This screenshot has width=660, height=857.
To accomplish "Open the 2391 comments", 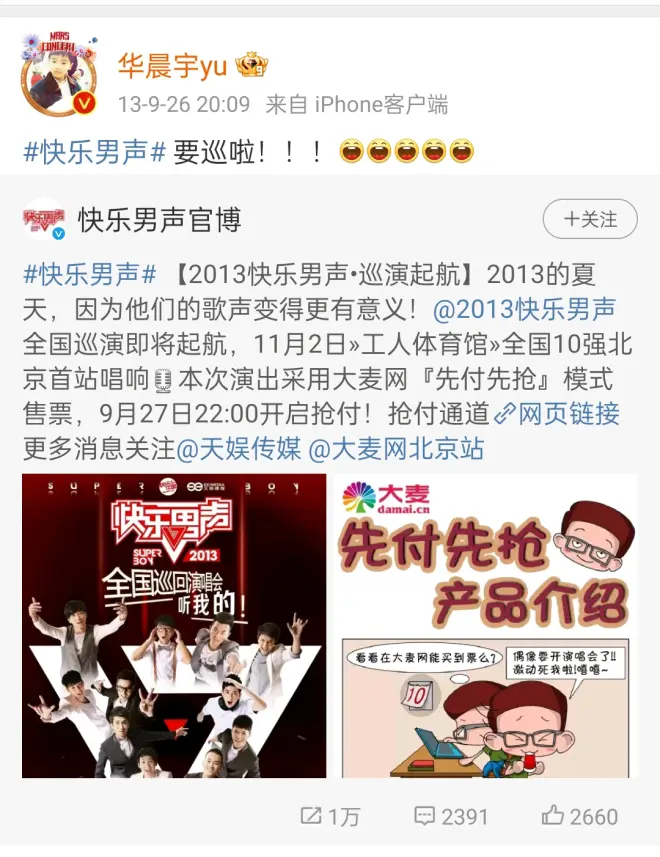I will 451,816.
